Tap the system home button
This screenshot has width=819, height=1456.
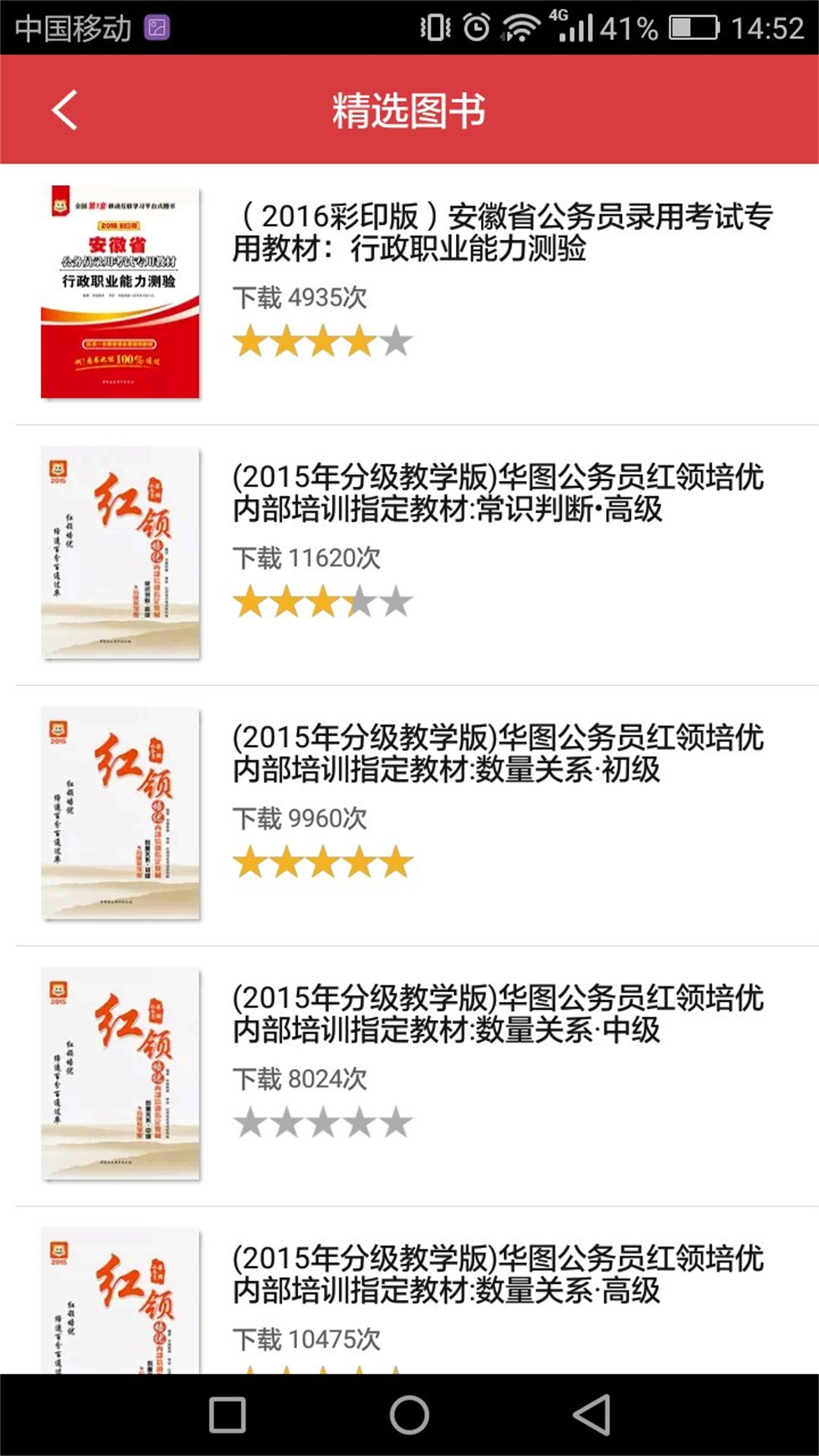[409, 1415]
